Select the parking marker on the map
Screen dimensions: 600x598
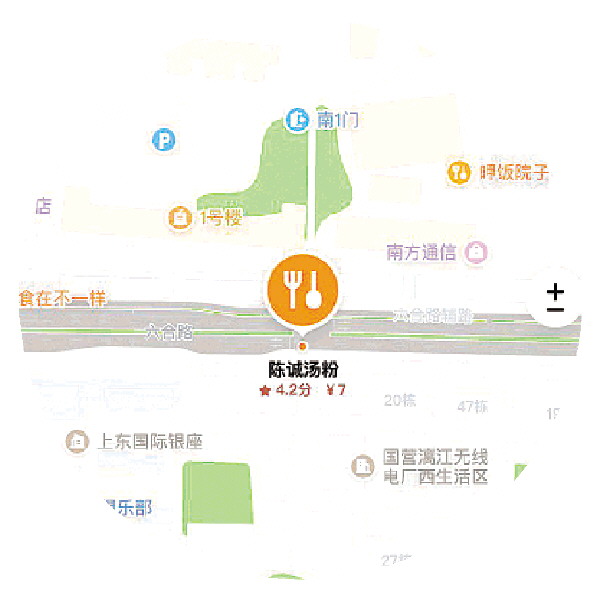[x=163, y=139]
